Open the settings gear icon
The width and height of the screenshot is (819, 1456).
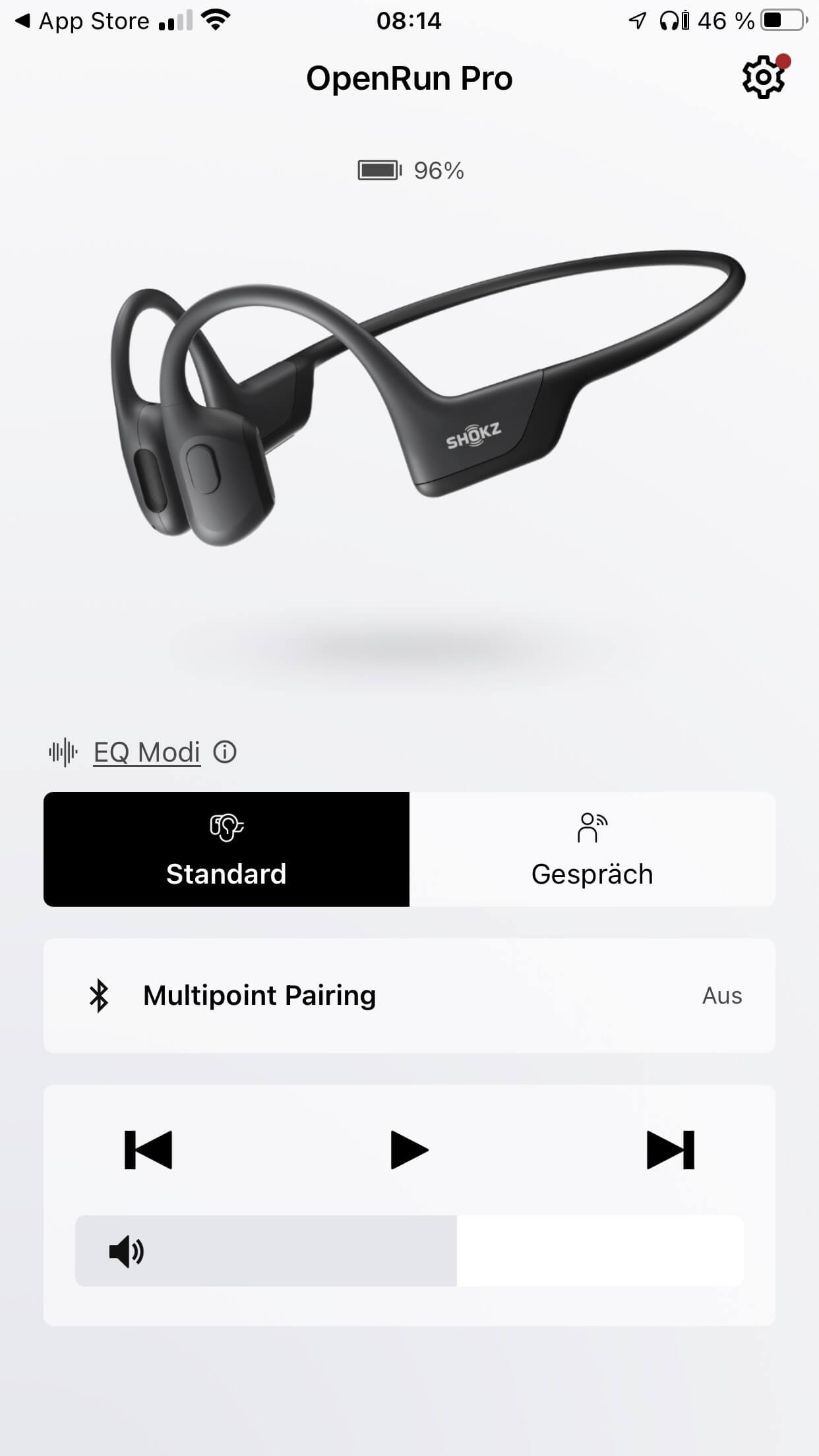764,78
